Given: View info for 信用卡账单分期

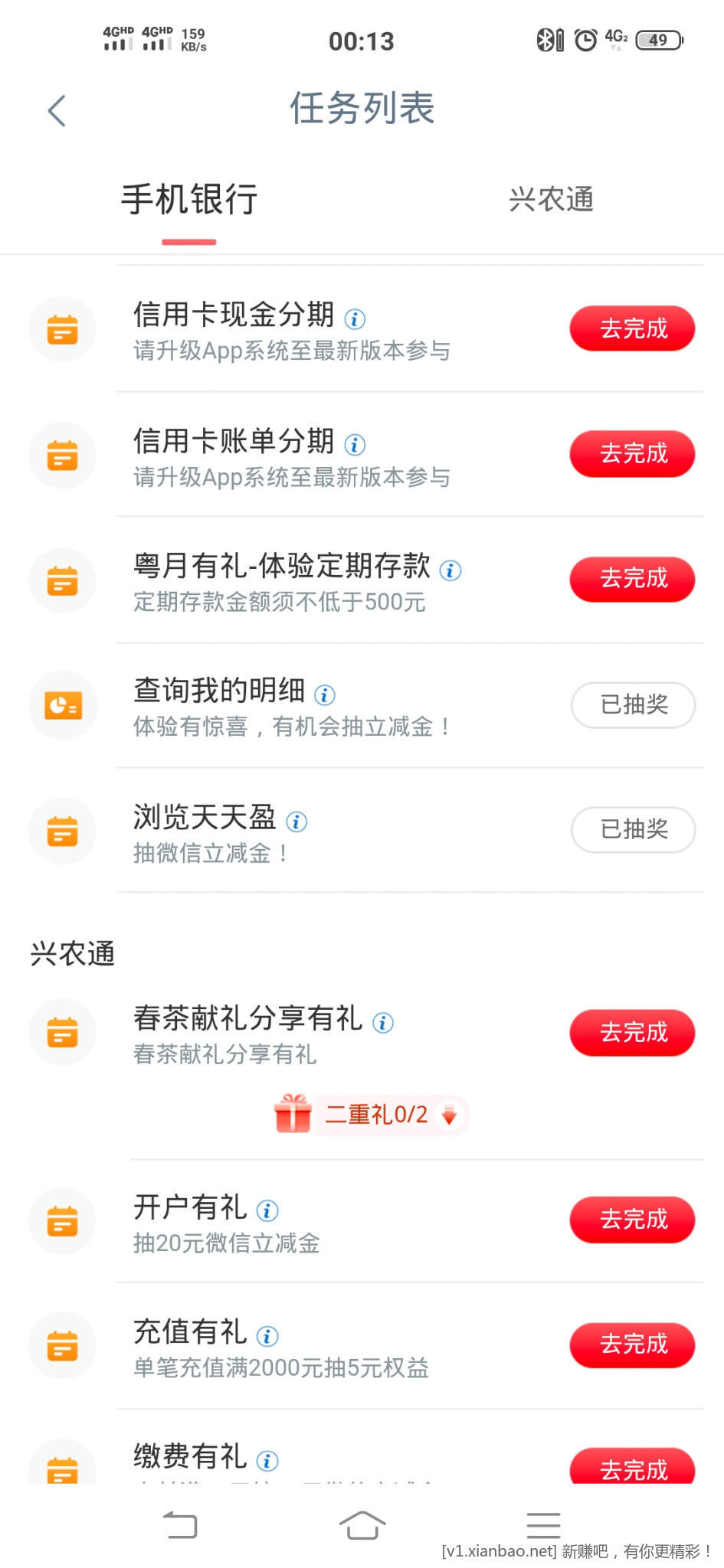Looking at the screenshot, I should click(x=355, y=444).
